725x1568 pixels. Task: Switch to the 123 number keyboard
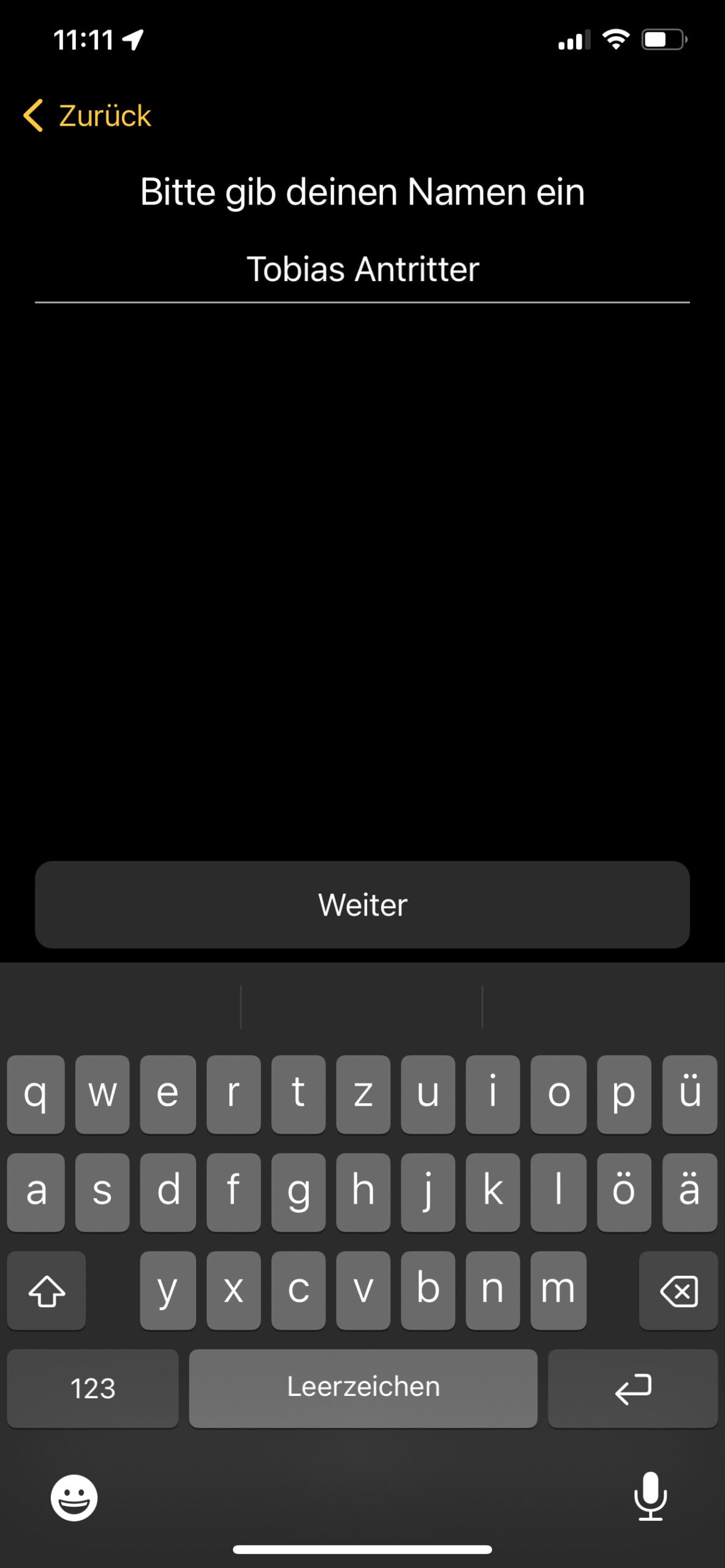click(93, 1389)
